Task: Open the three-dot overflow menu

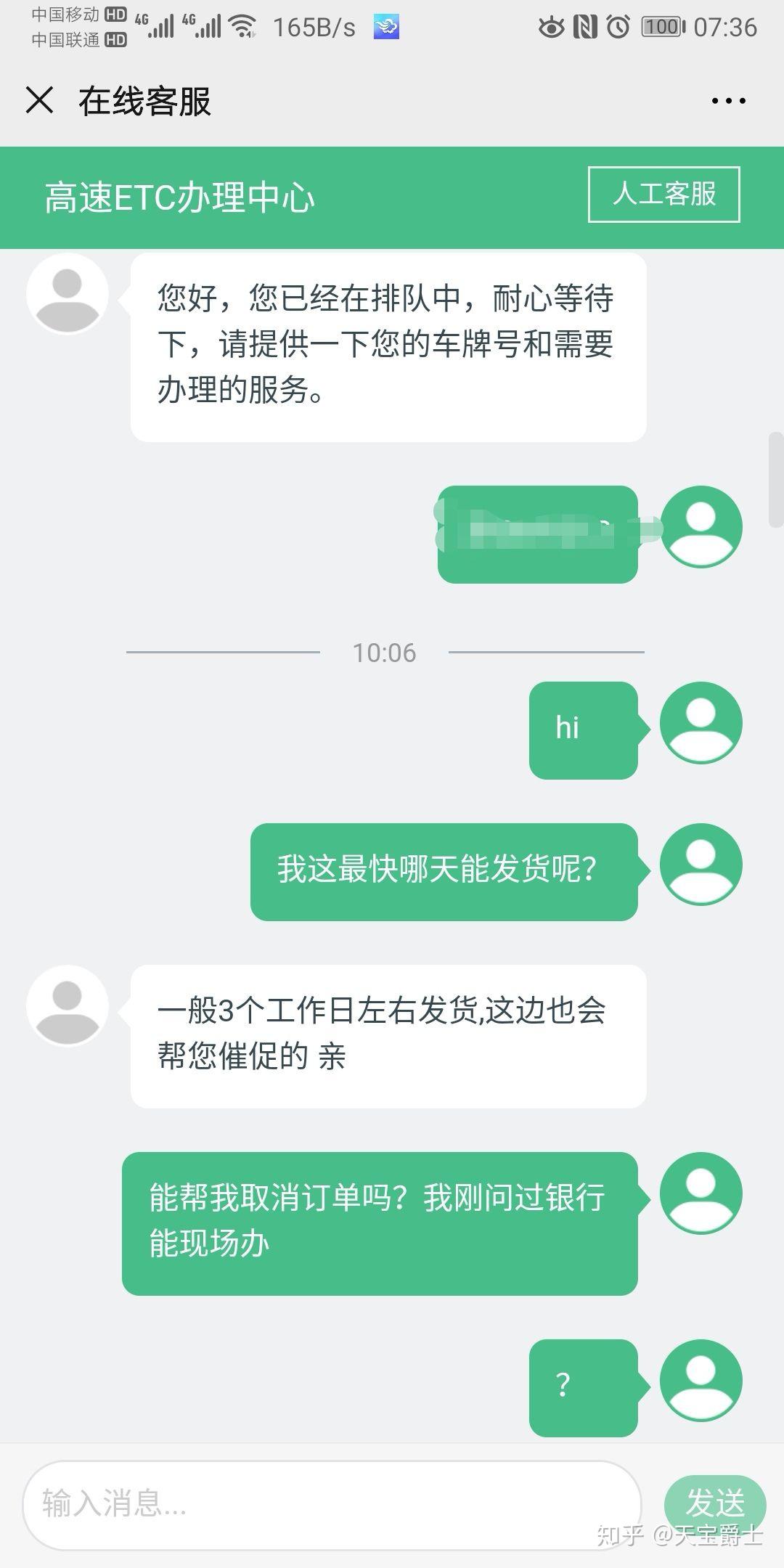Action: point(728,101)
